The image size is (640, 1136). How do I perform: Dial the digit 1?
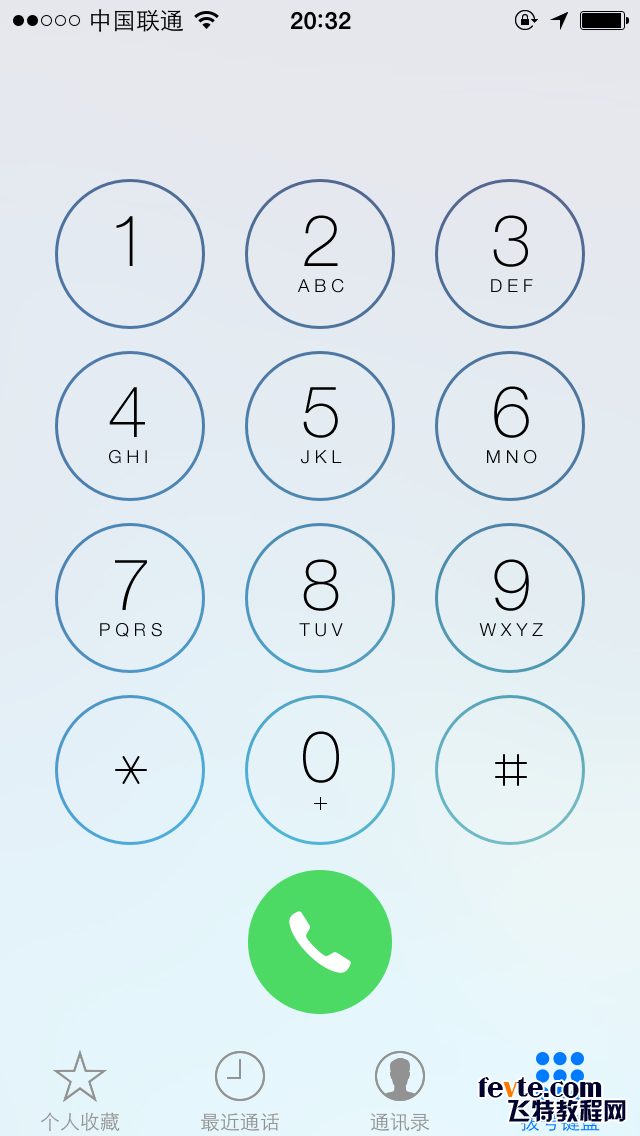[130, 254]
